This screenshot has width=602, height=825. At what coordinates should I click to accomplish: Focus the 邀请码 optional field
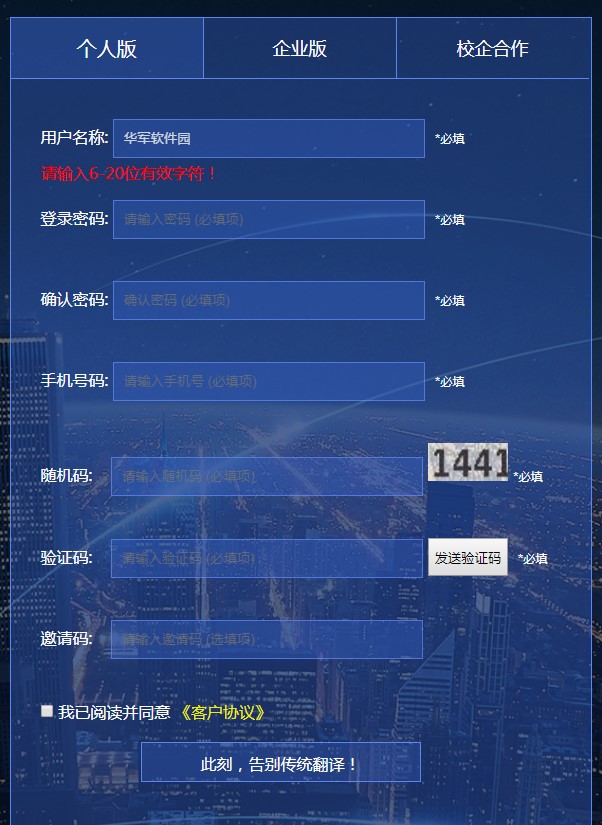[266, 640]
